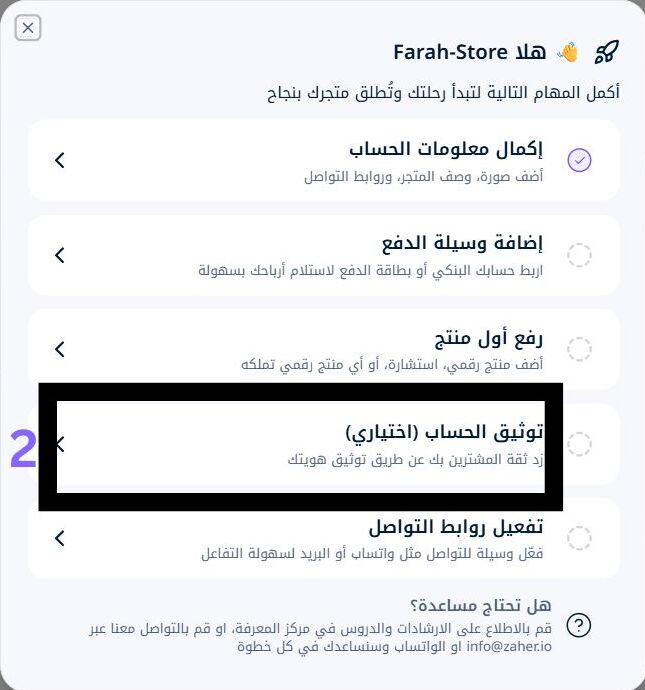Open رفع أول منتج task
The height and width of the screenshot is (690, 645).
(324, 349)
